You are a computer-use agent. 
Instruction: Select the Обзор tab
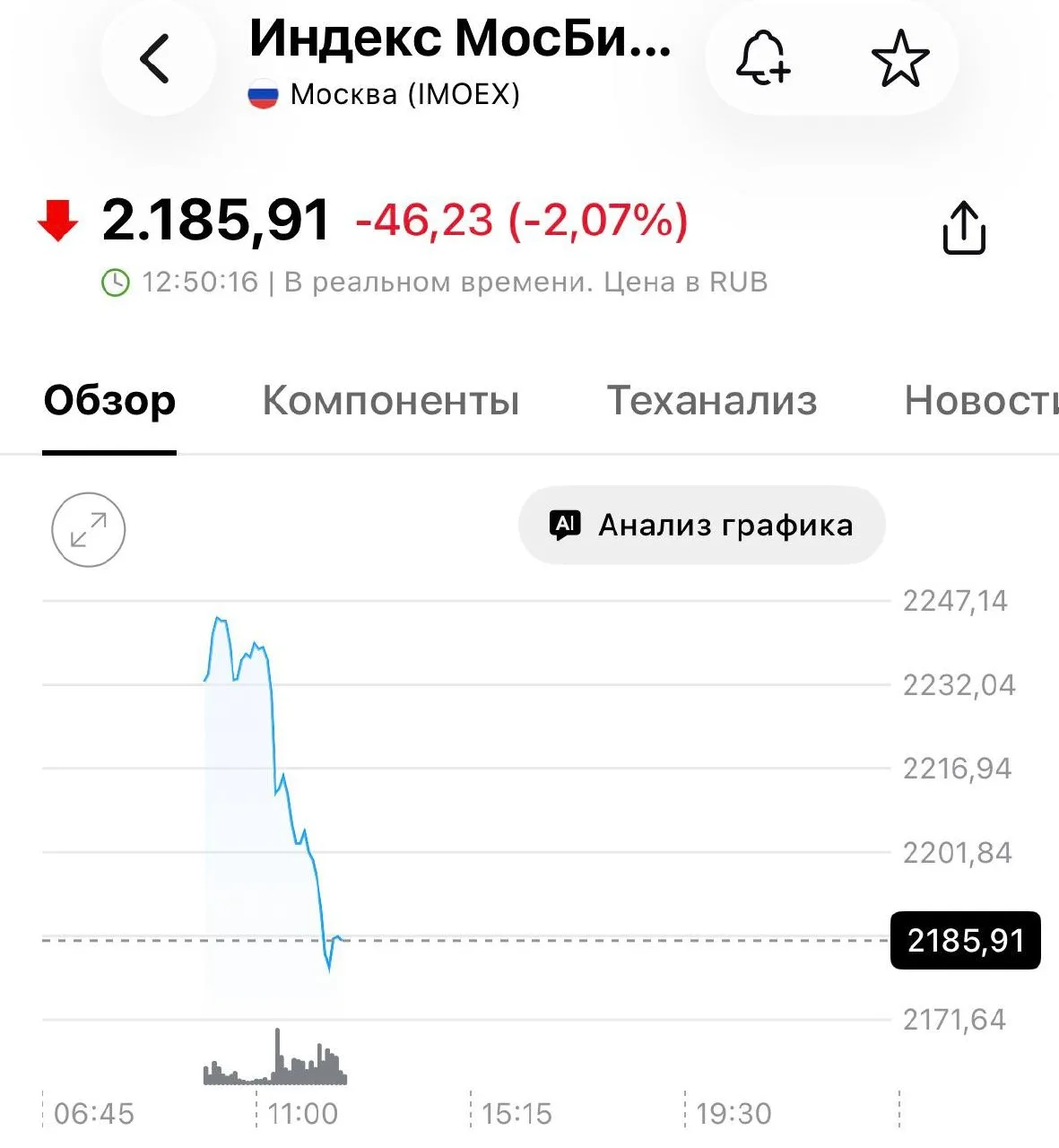tap(109, 401)
